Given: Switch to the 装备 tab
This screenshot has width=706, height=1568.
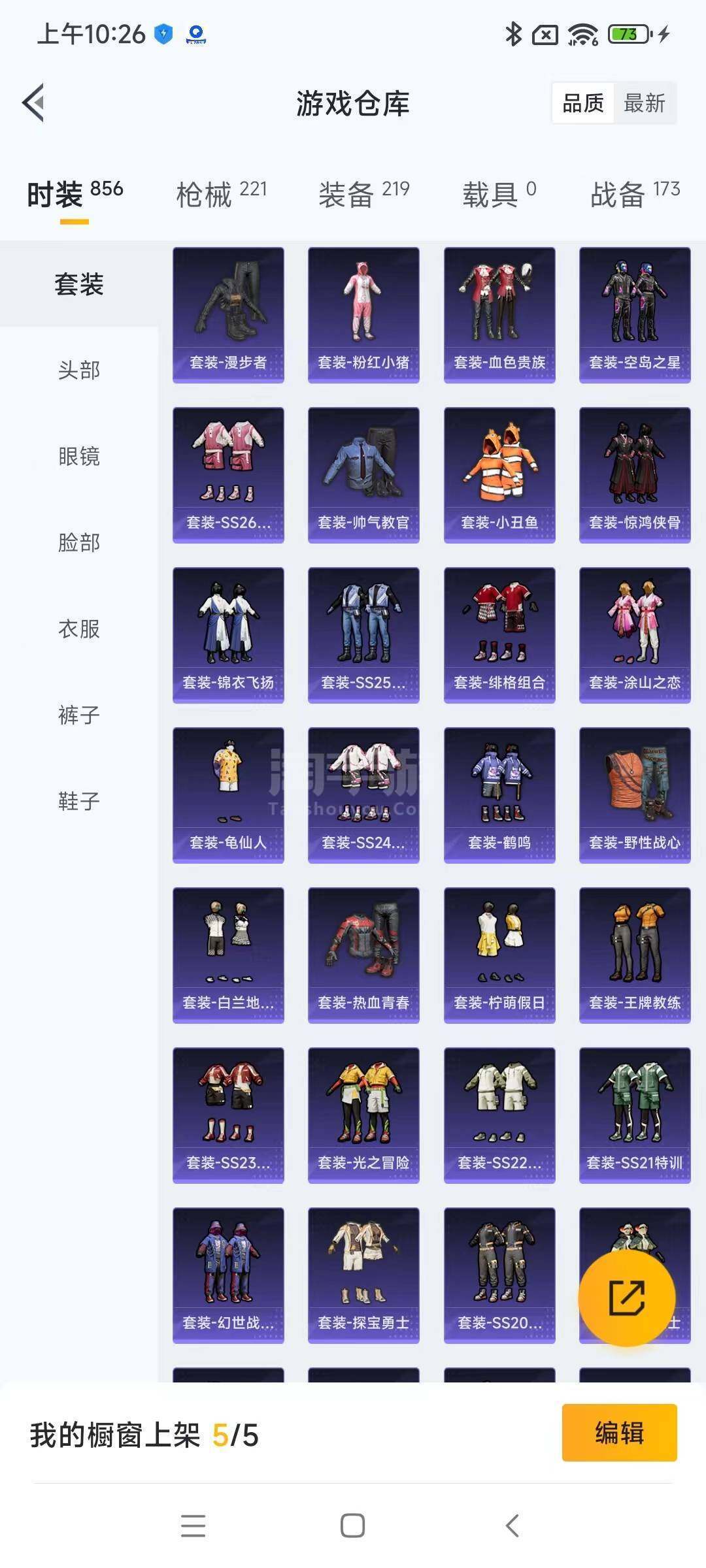Looking at the screenshot, I should pyautogui.click(x=364, y=194).
